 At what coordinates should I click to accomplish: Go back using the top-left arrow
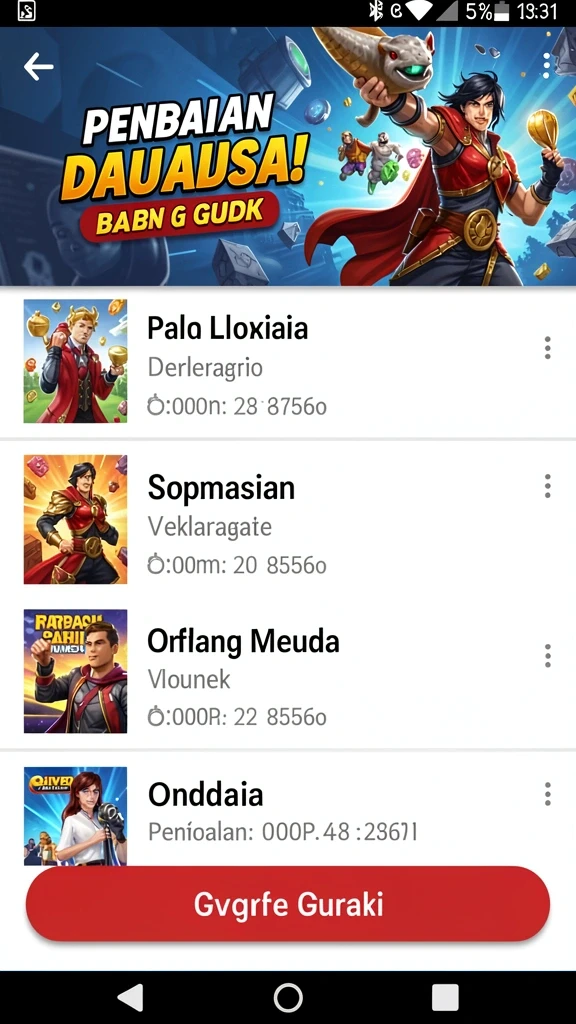pyautogui.click(x=39, y=67)
